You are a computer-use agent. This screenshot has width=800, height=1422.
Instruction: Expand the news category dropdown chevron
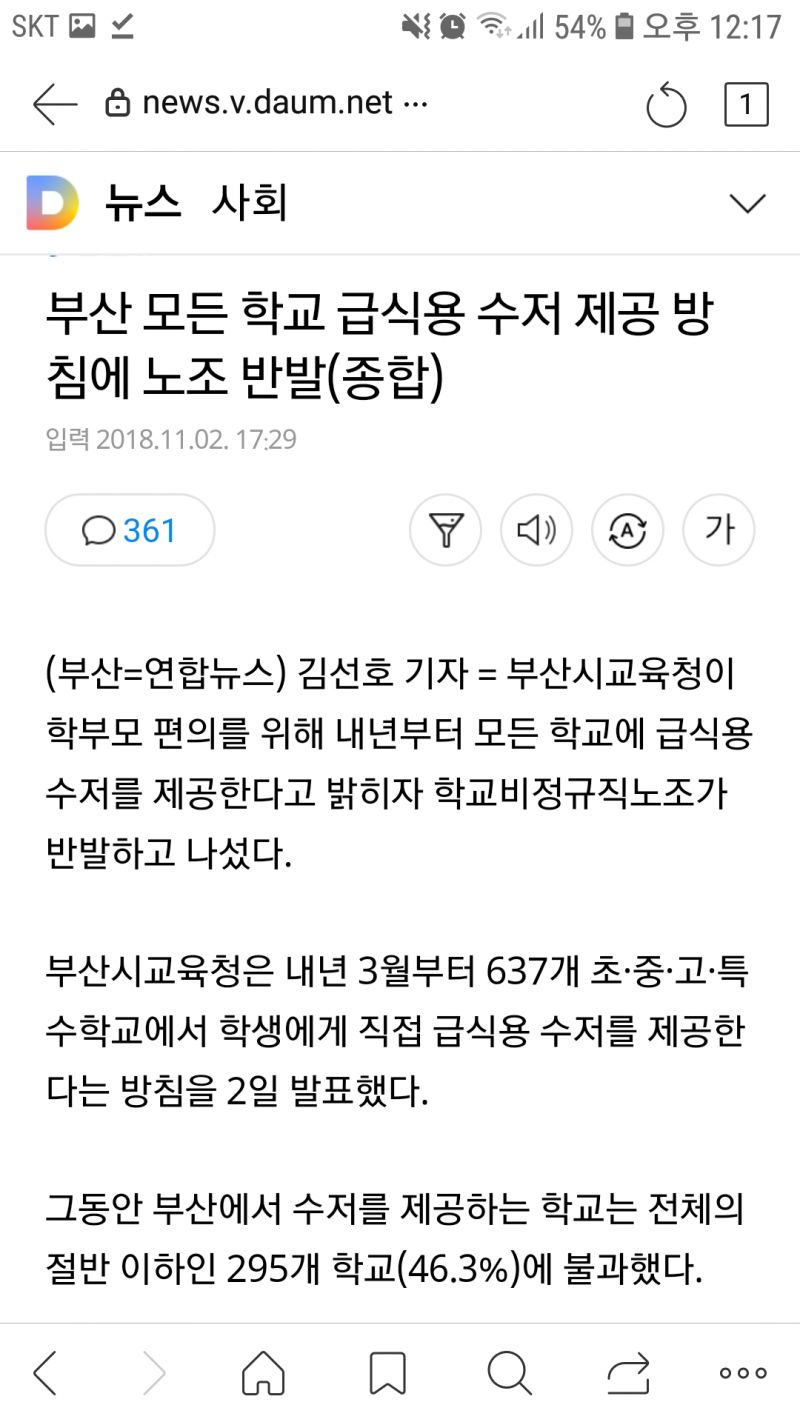(x=747, y=204)
